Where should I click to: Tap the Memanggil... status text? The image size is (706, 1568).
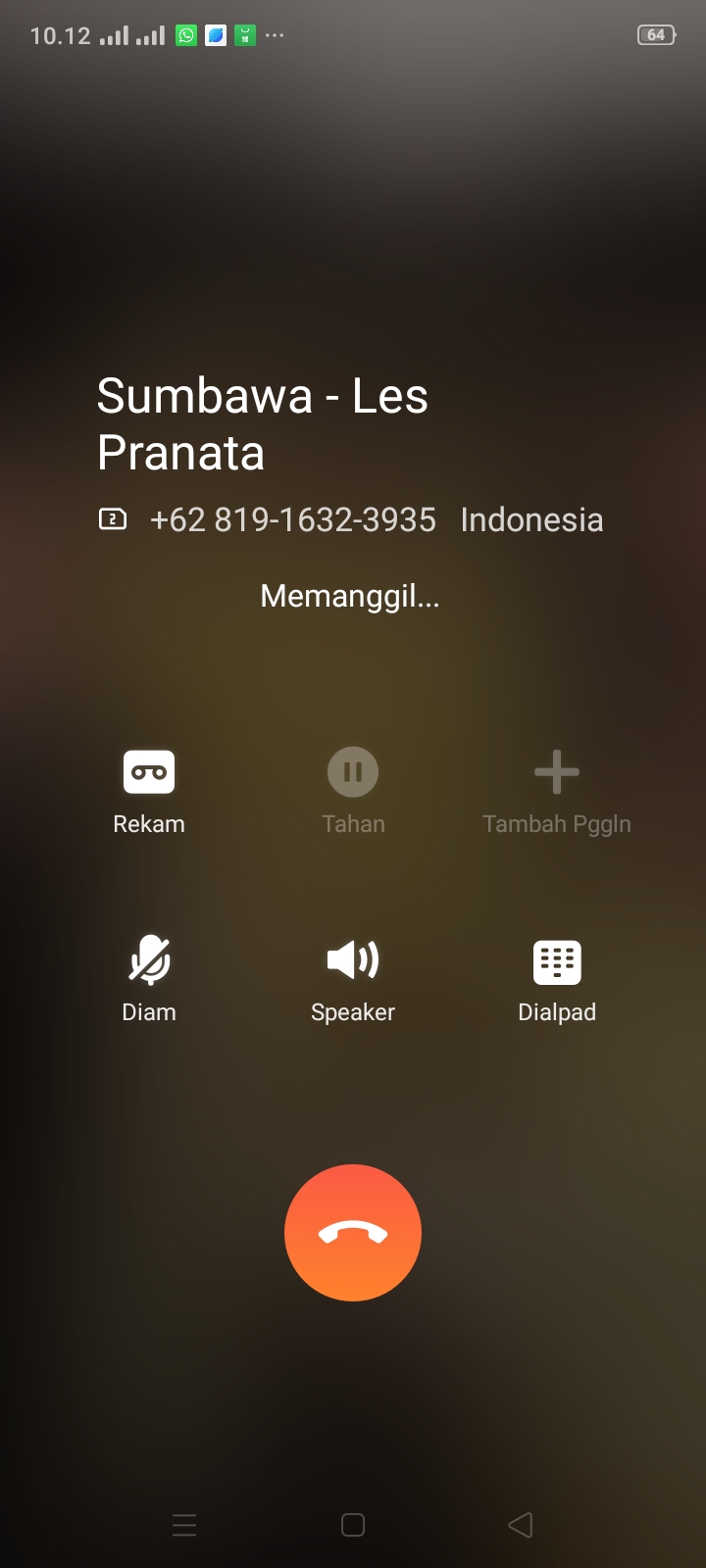(350, 596)
